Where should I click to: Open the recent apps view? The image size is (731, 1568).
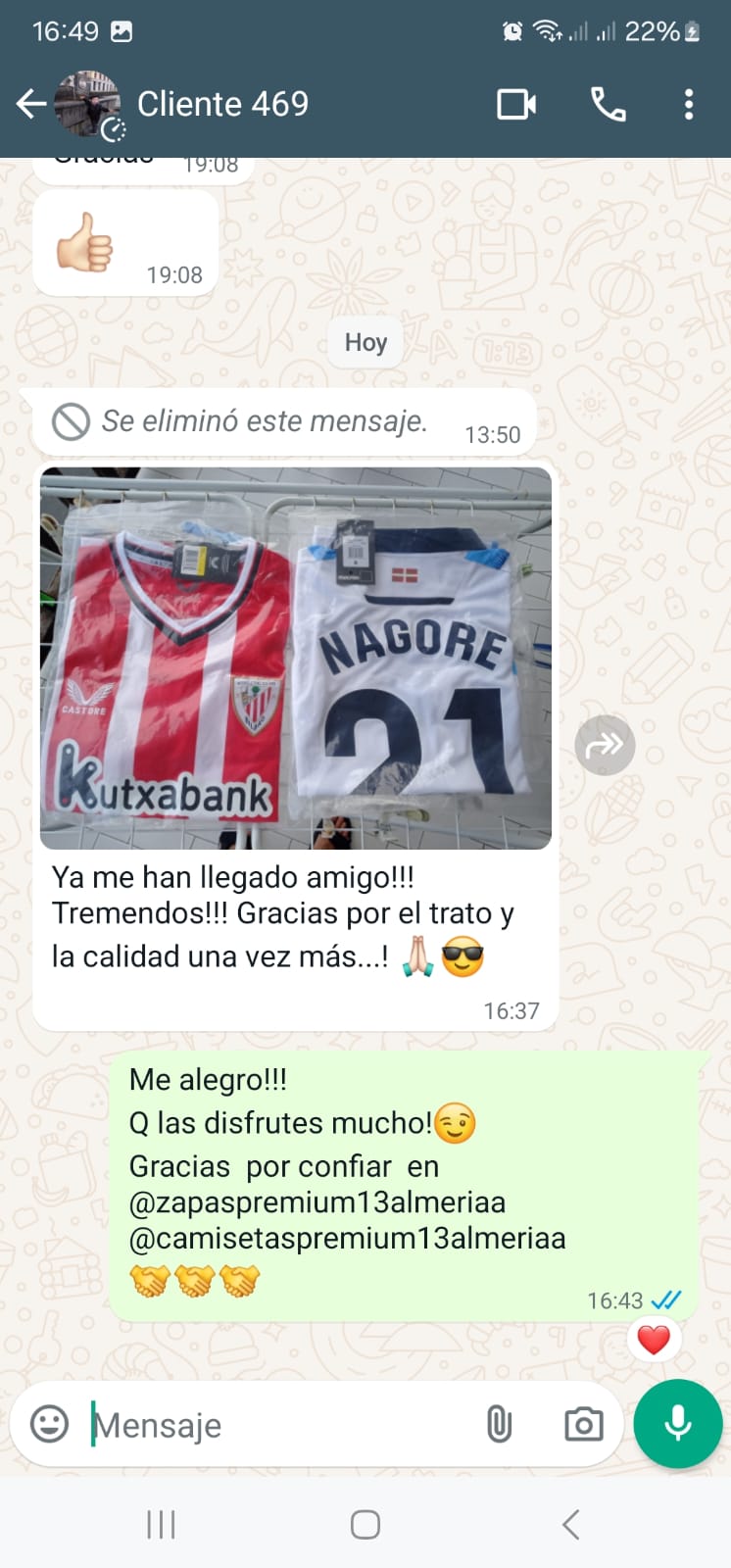pyautogui.click(x=161, y=1524)
